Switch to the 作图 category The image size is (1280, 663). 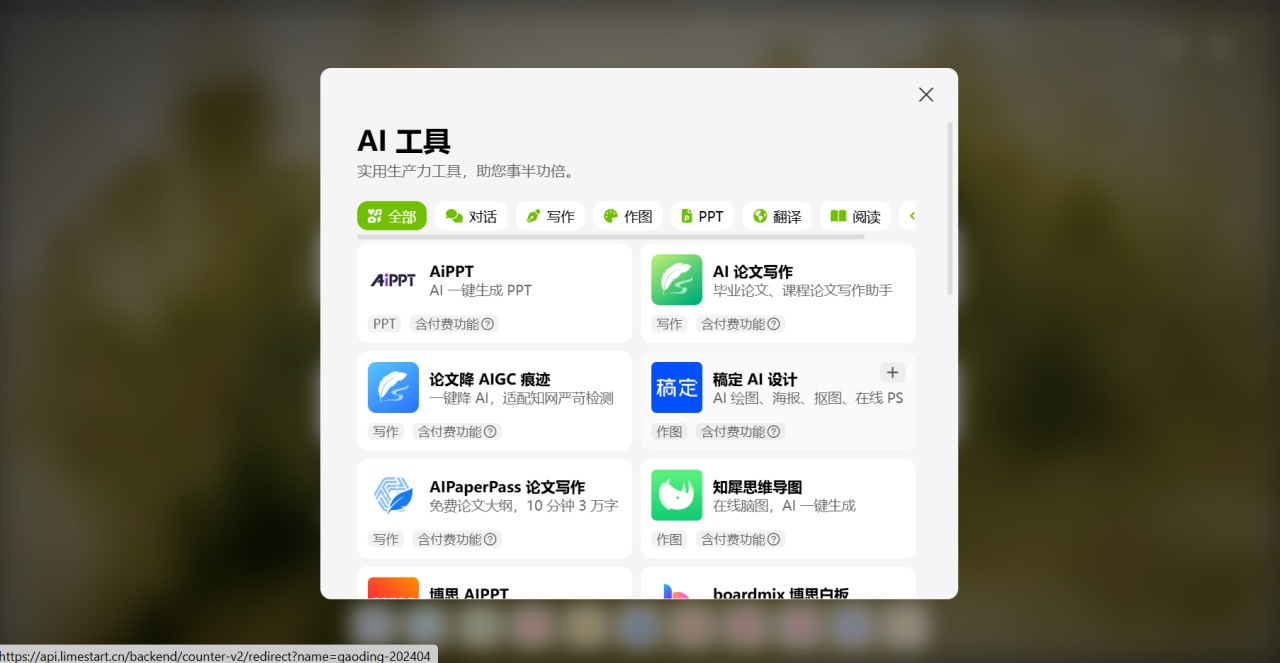[628, 216]
